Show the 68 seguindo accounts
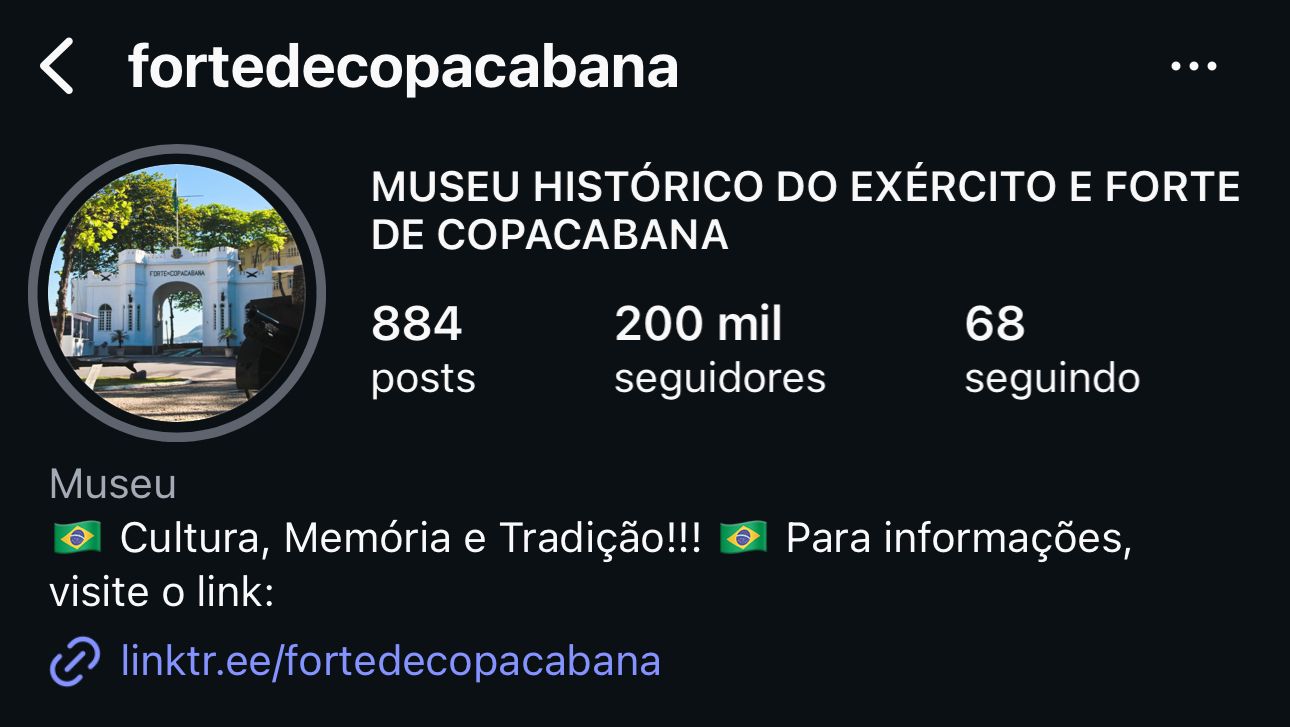 point(1051,350)
